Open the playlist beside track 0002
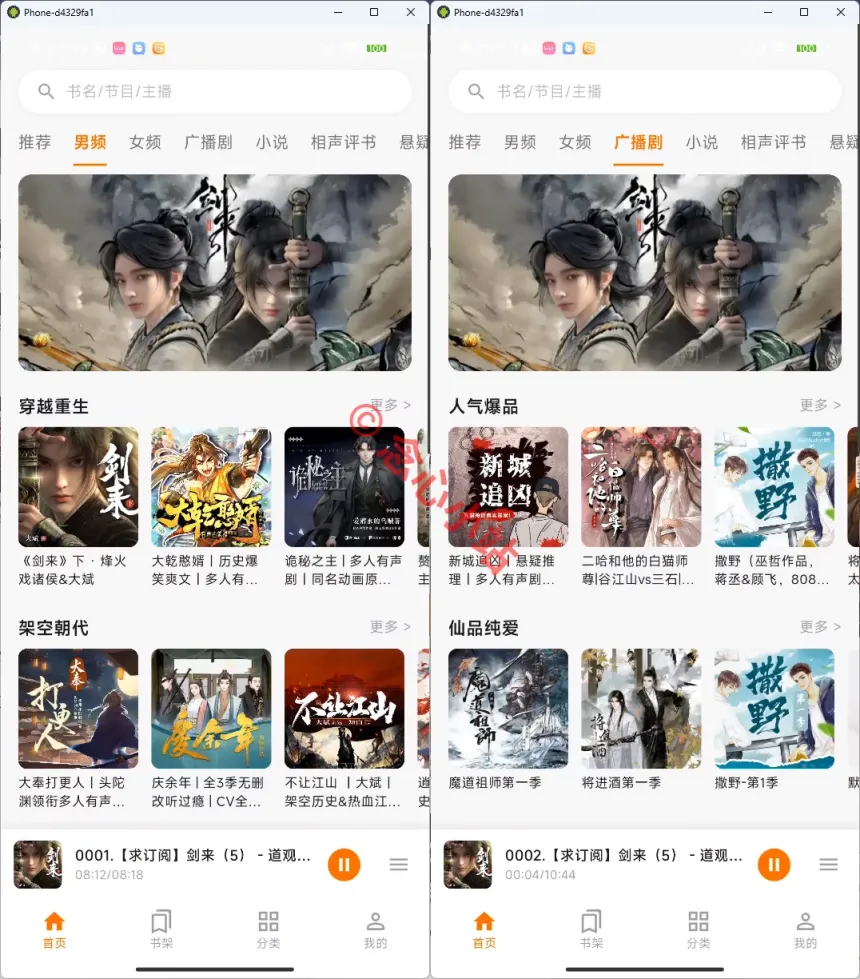The width and height of the screenshot is (860, 979). click(x=828, y=864)
